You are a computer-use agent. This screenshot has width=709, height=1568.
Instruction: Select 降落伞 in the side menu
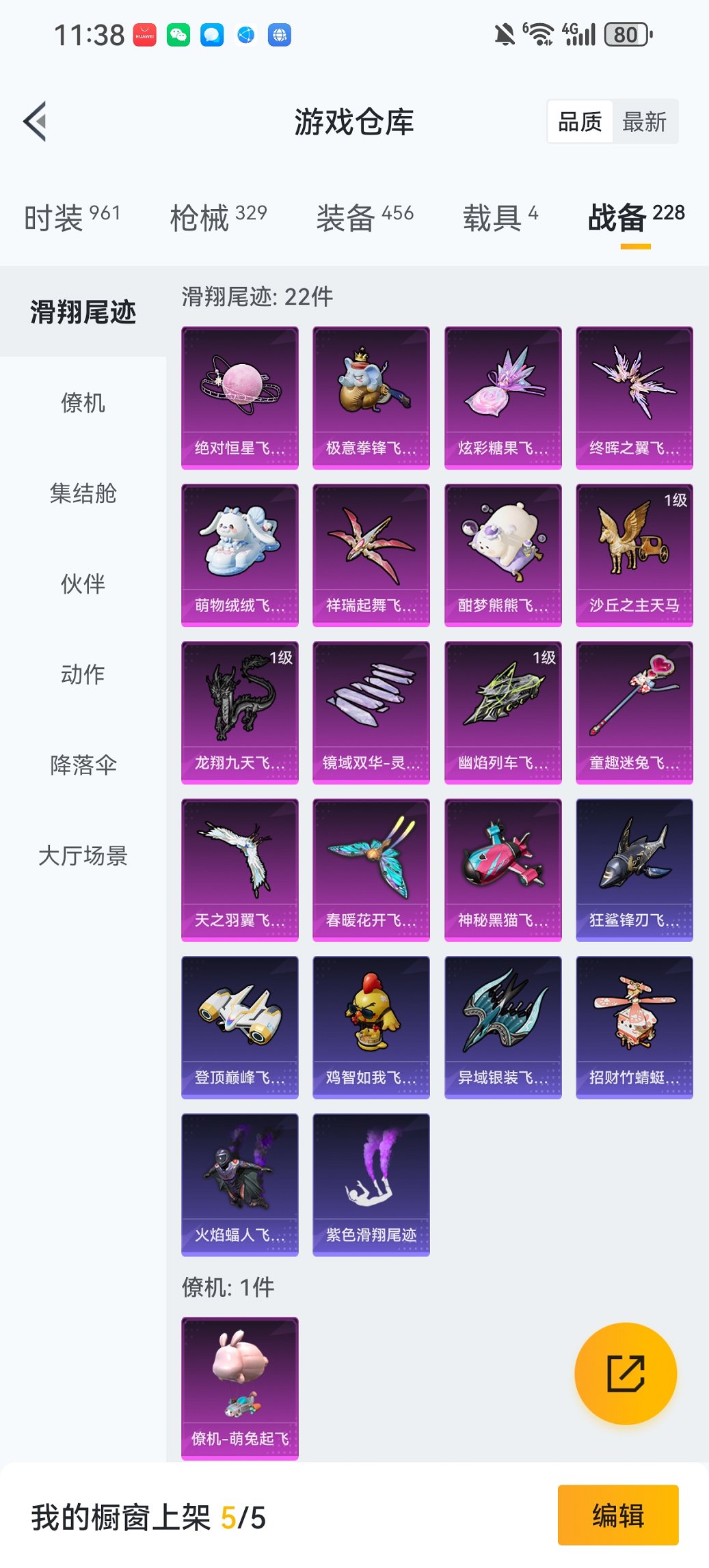pyautogui.click(x=83, y=765)
